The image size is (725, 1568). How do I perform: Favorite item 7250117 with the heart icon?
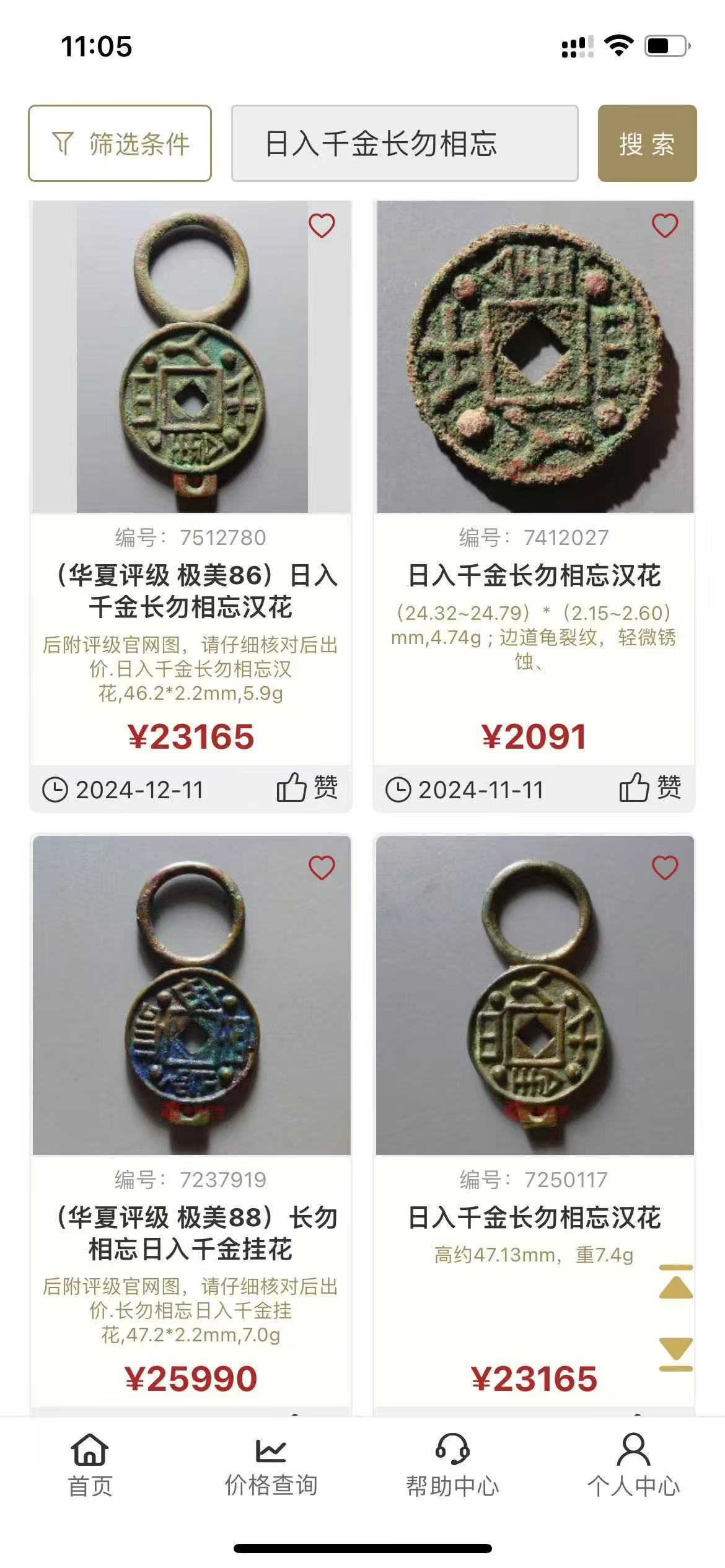[x=665, y=868]
